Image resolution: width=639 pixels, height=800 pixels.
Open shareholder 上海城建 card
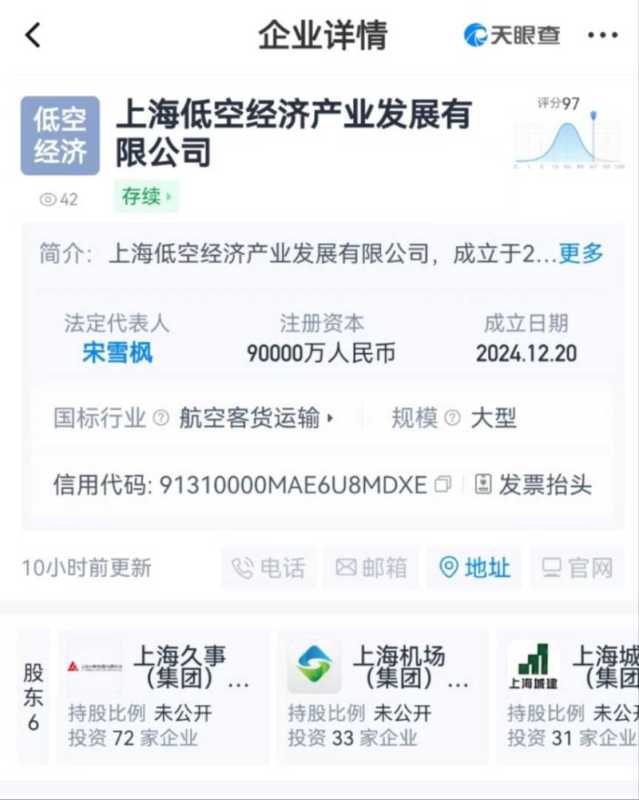pos(572,697)
